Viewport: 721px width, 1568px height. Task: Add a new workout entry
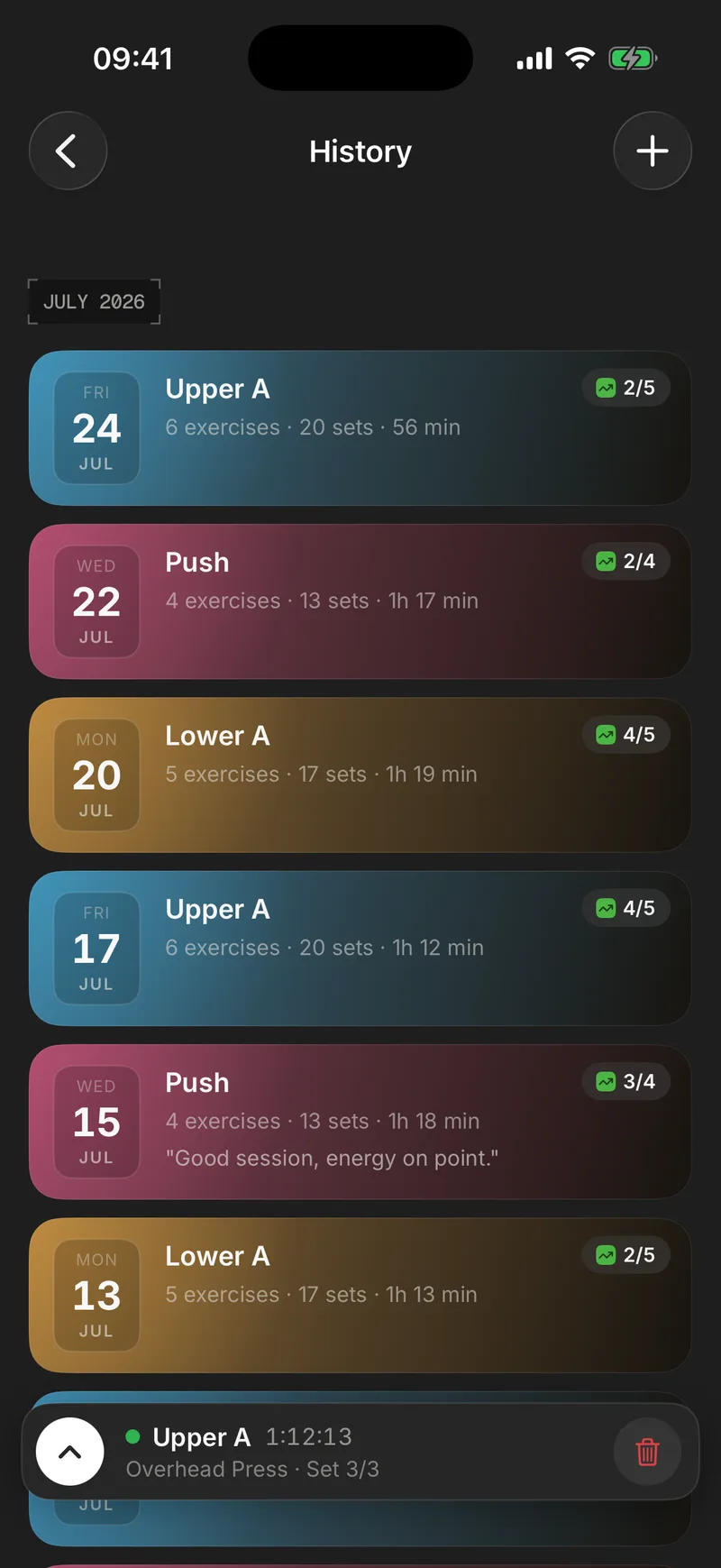(x=653, y=151)
